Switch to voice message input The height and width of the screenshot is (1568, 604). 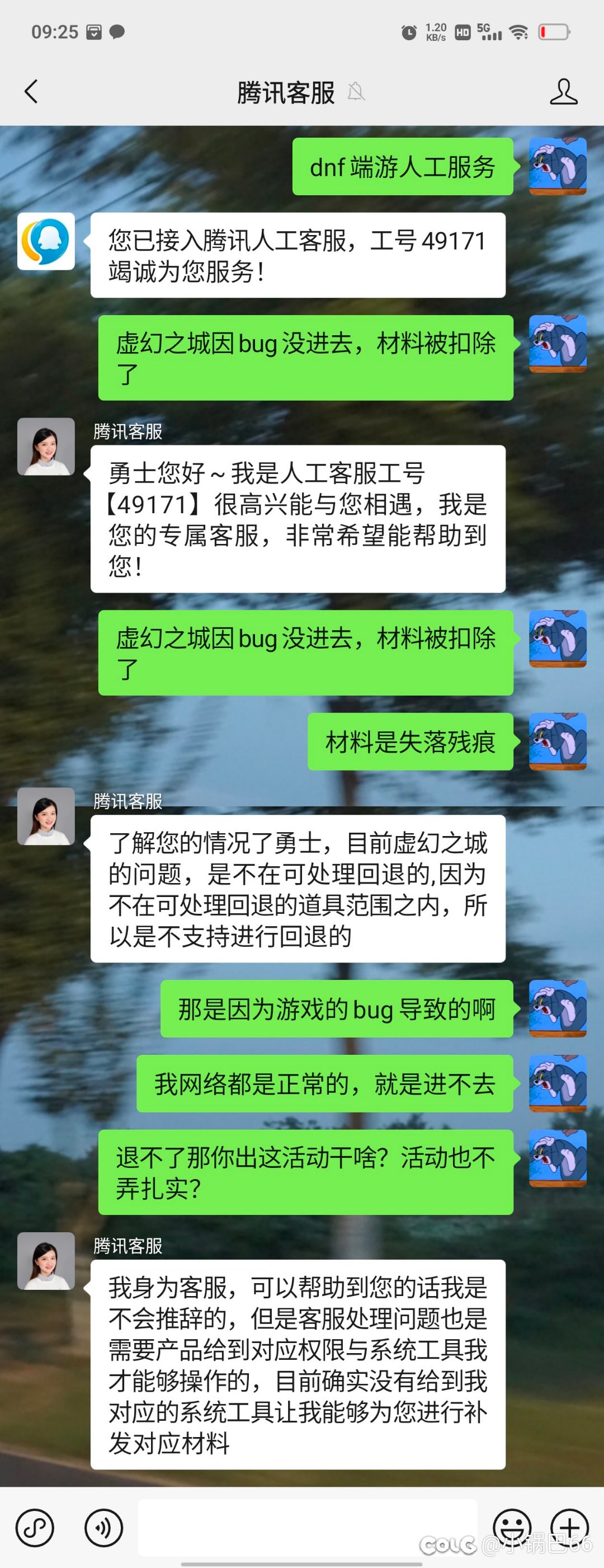tap(103, 1527)
